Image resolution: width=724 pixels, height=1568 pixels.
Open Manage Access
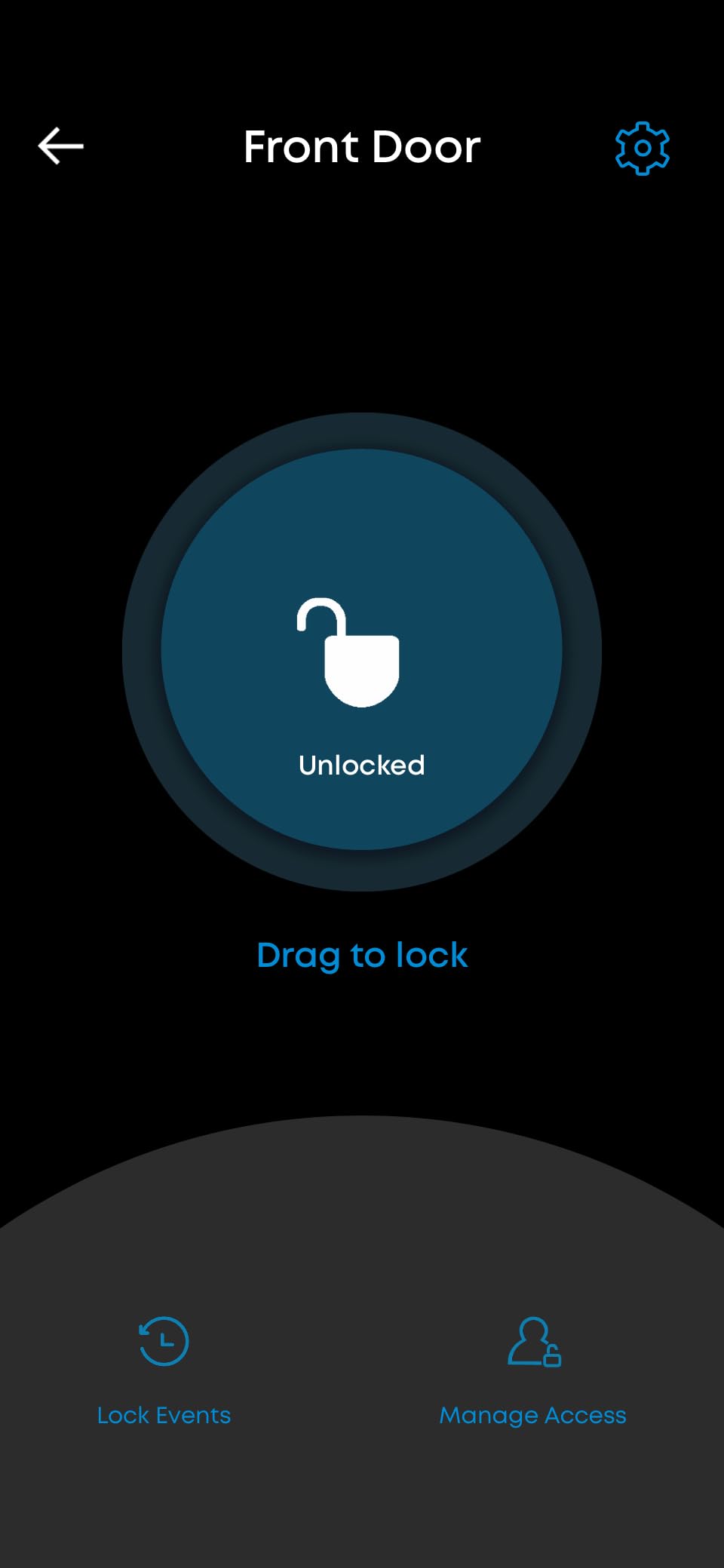point(532,1415)
